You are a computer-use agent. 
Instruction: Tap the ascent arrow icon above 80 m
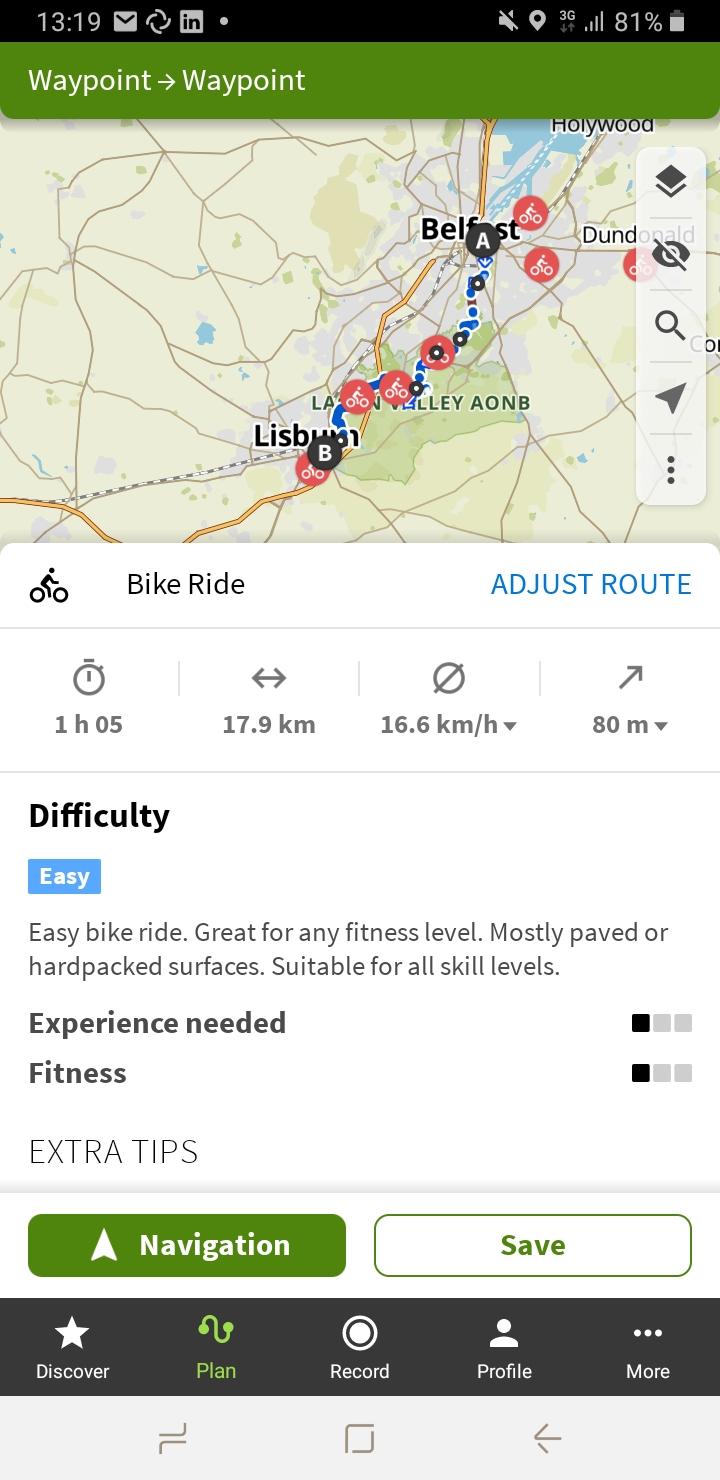(630, 678)
